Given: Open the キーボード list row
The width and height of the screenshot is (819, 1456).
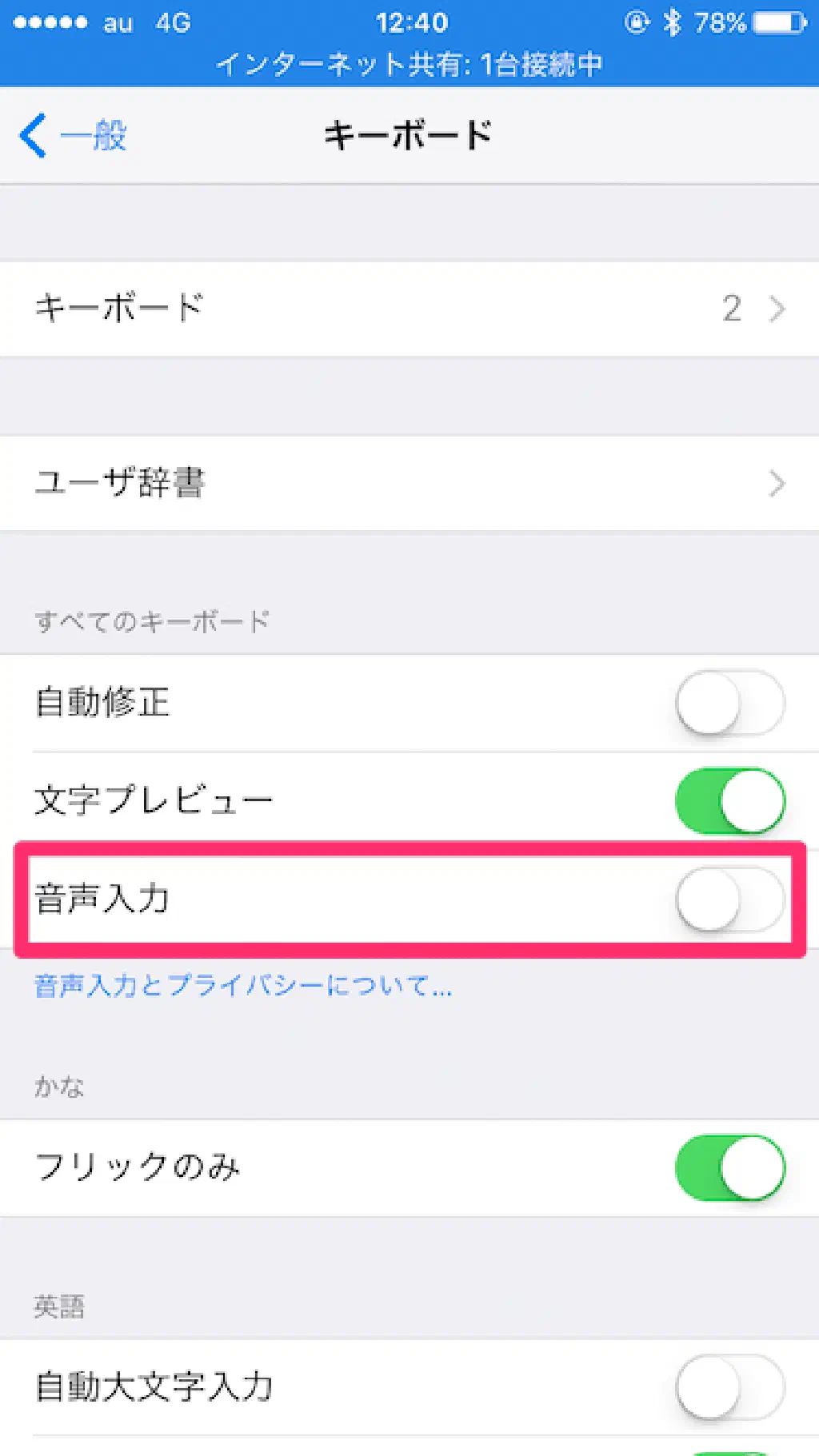Looking at the screenshot, I should click(409, 309).
